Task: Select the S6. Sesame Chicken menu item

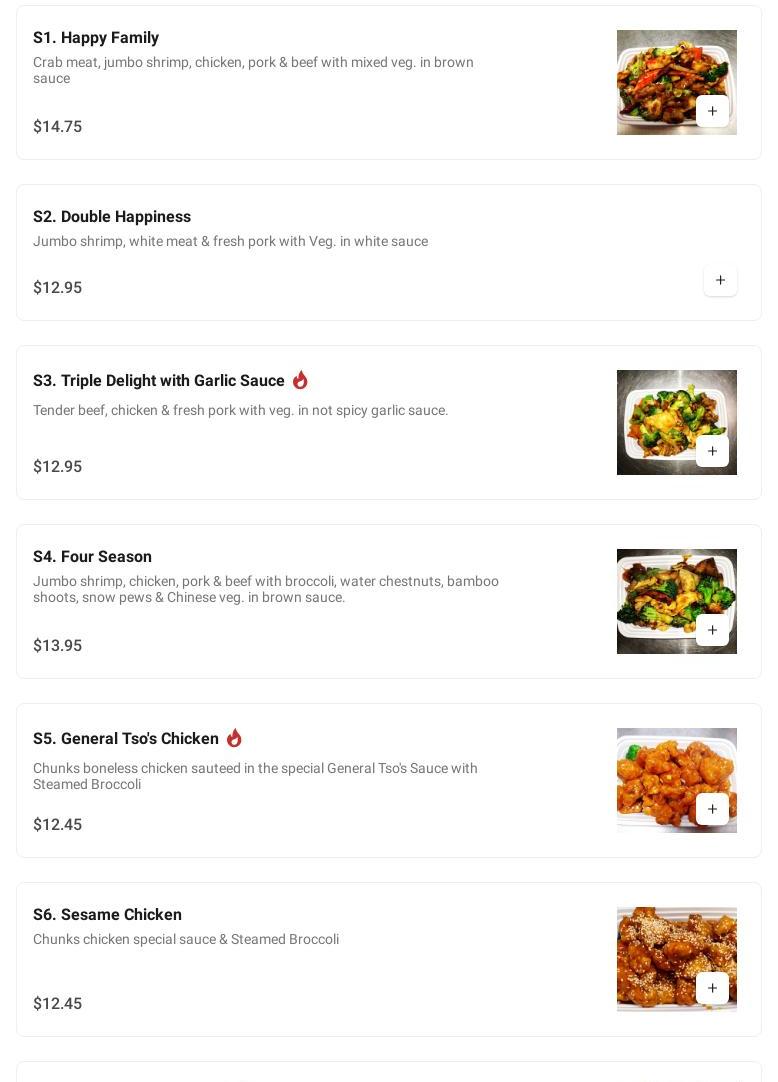Action: click(107, 915)
